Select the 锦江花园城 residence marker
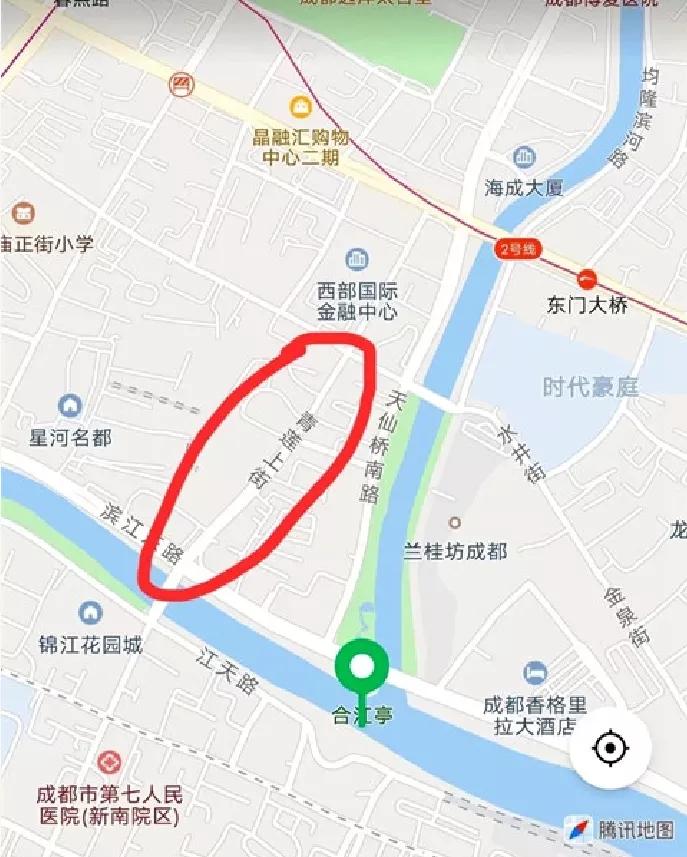Viewport: 687px width, 857px height. [x=90, y=612]
